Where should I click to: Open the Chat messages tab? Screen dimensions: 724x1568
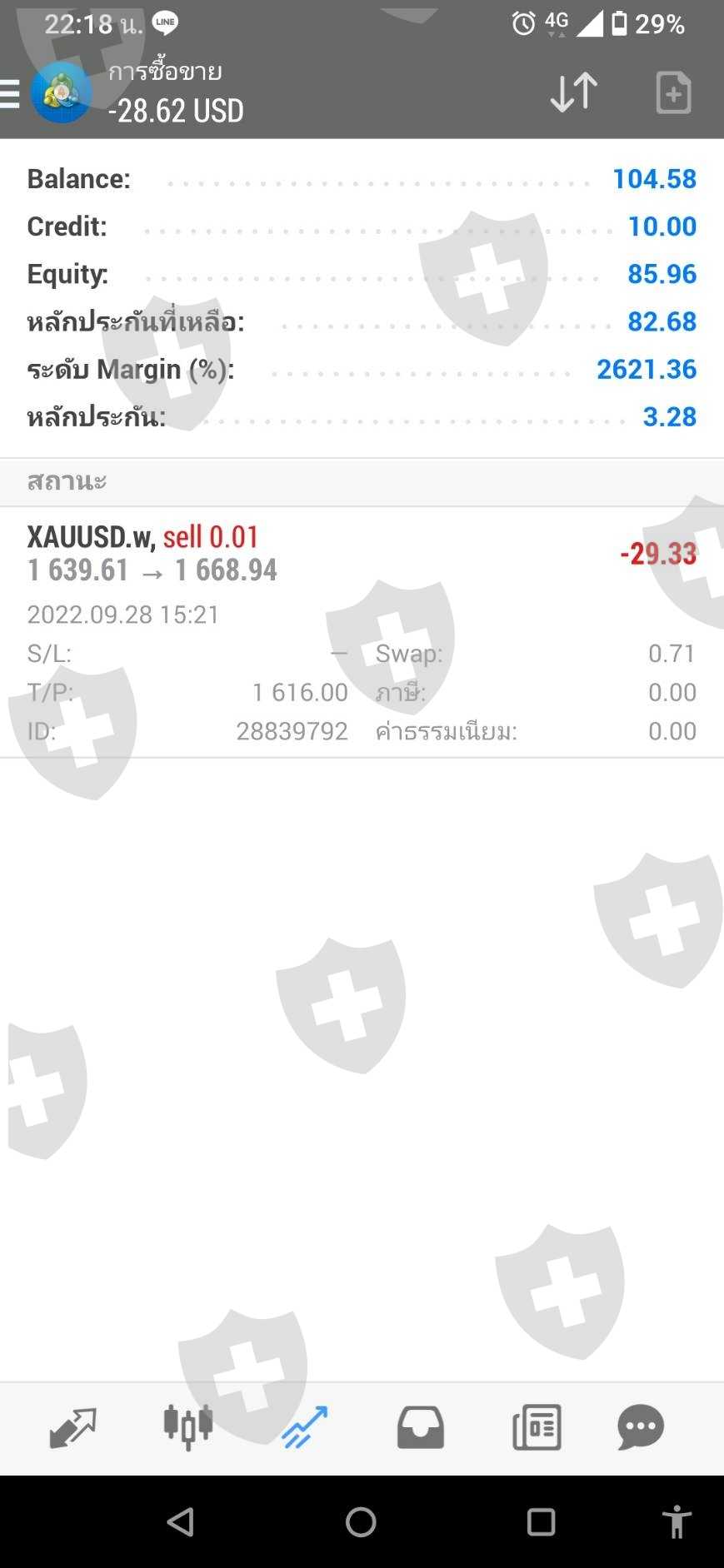(640, 1427)
